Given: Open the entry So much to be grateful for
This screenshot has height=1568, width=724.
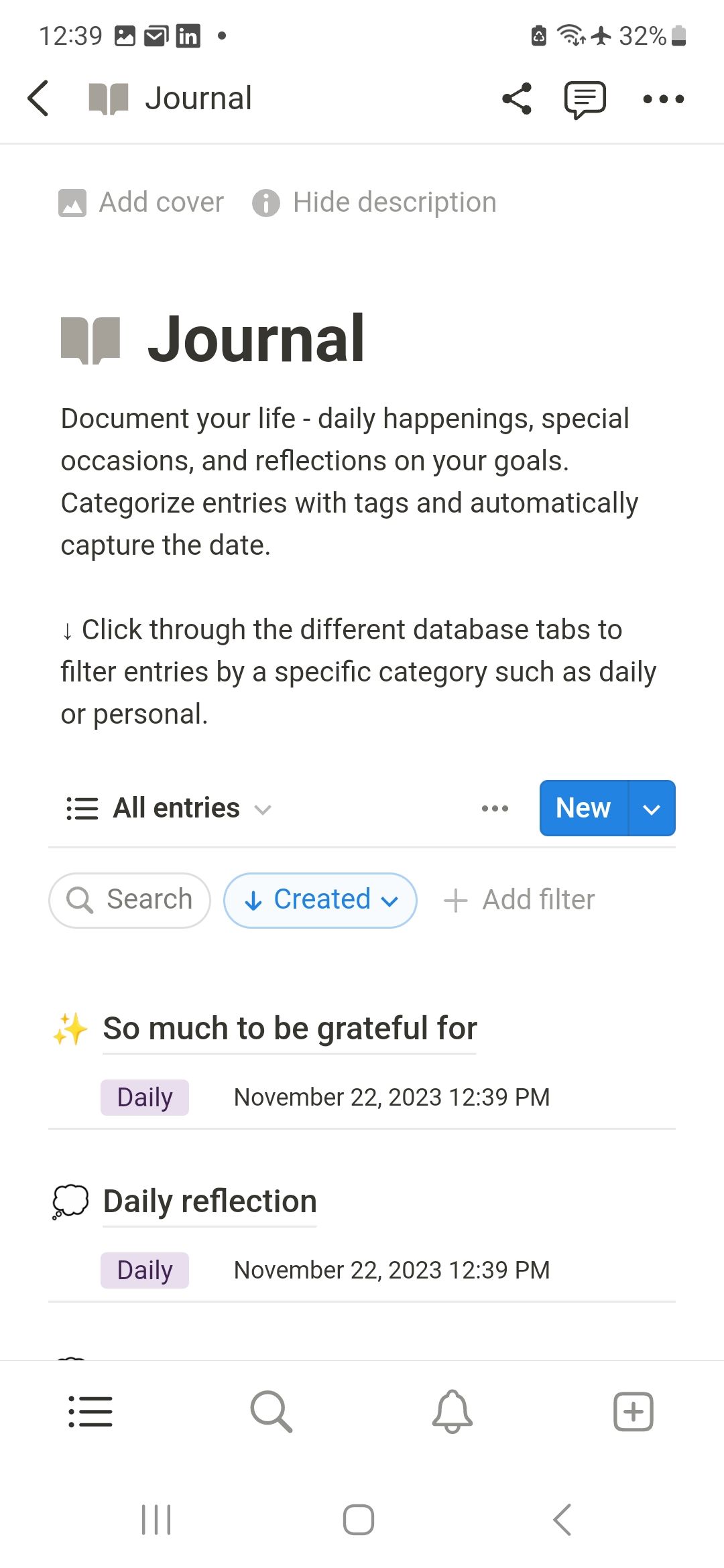Looking at the screenshot, I should pyautogui.click(x=290, y=1027).
